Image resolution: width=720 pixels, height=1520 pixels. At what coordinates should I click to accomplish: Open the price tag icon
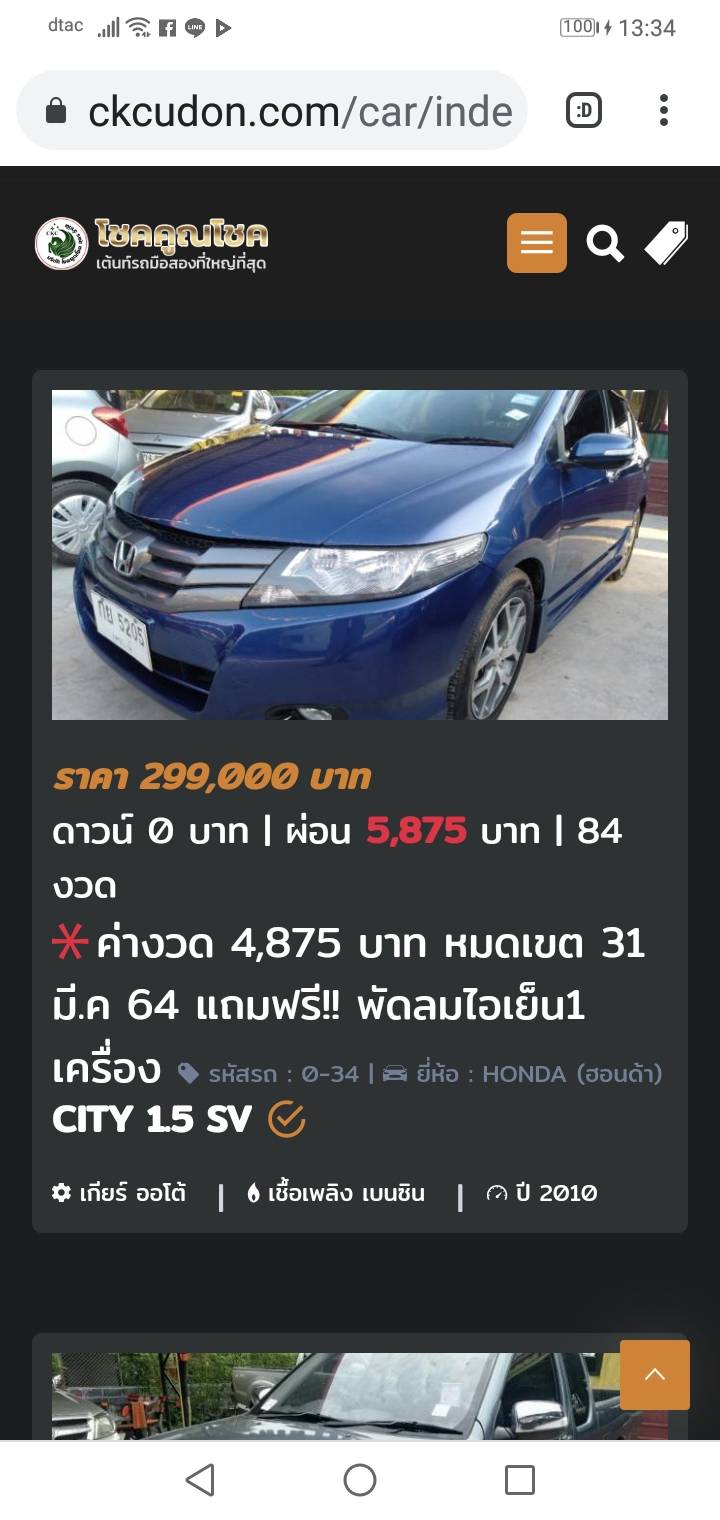pyautogui.click(x=666, y=243)
